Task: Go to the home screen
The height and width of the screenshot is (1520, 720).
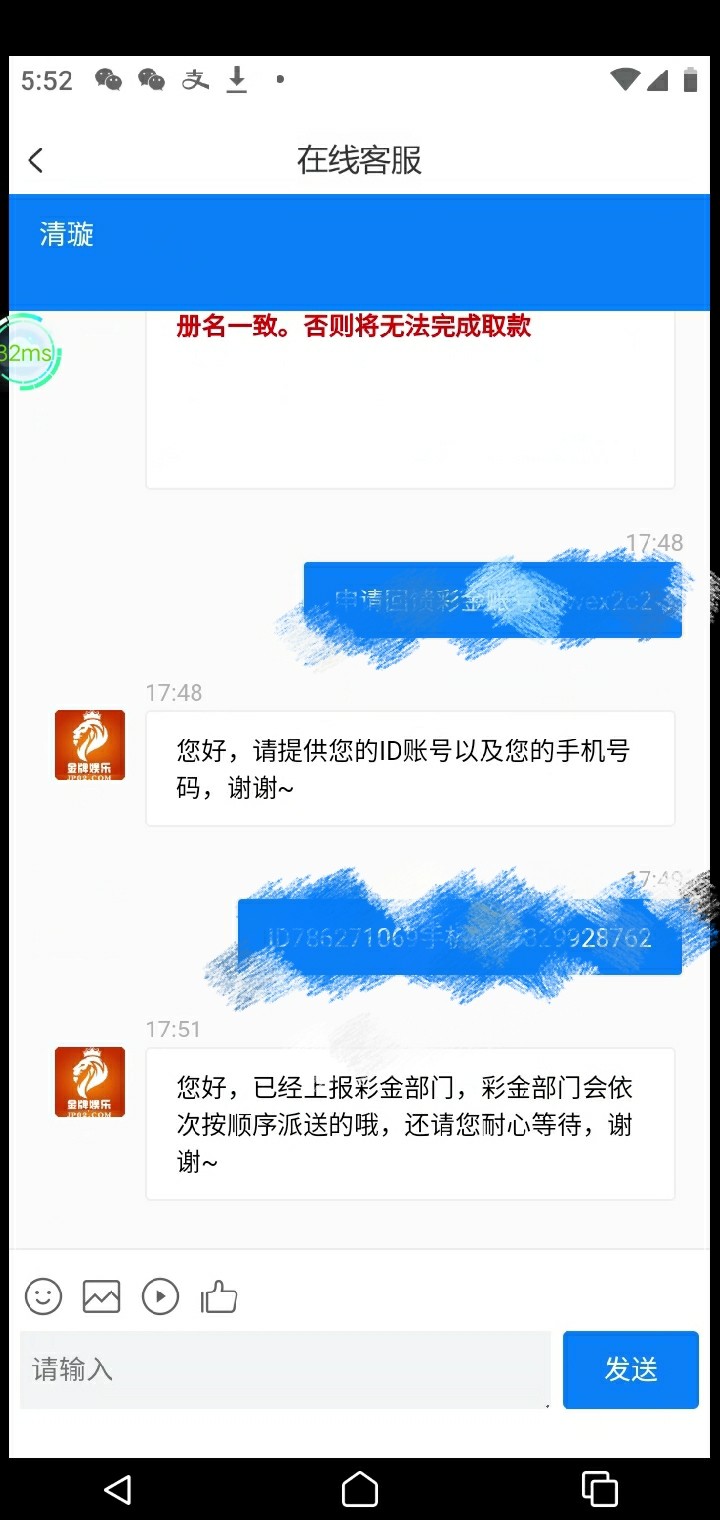Action: tap(360, 1489)
